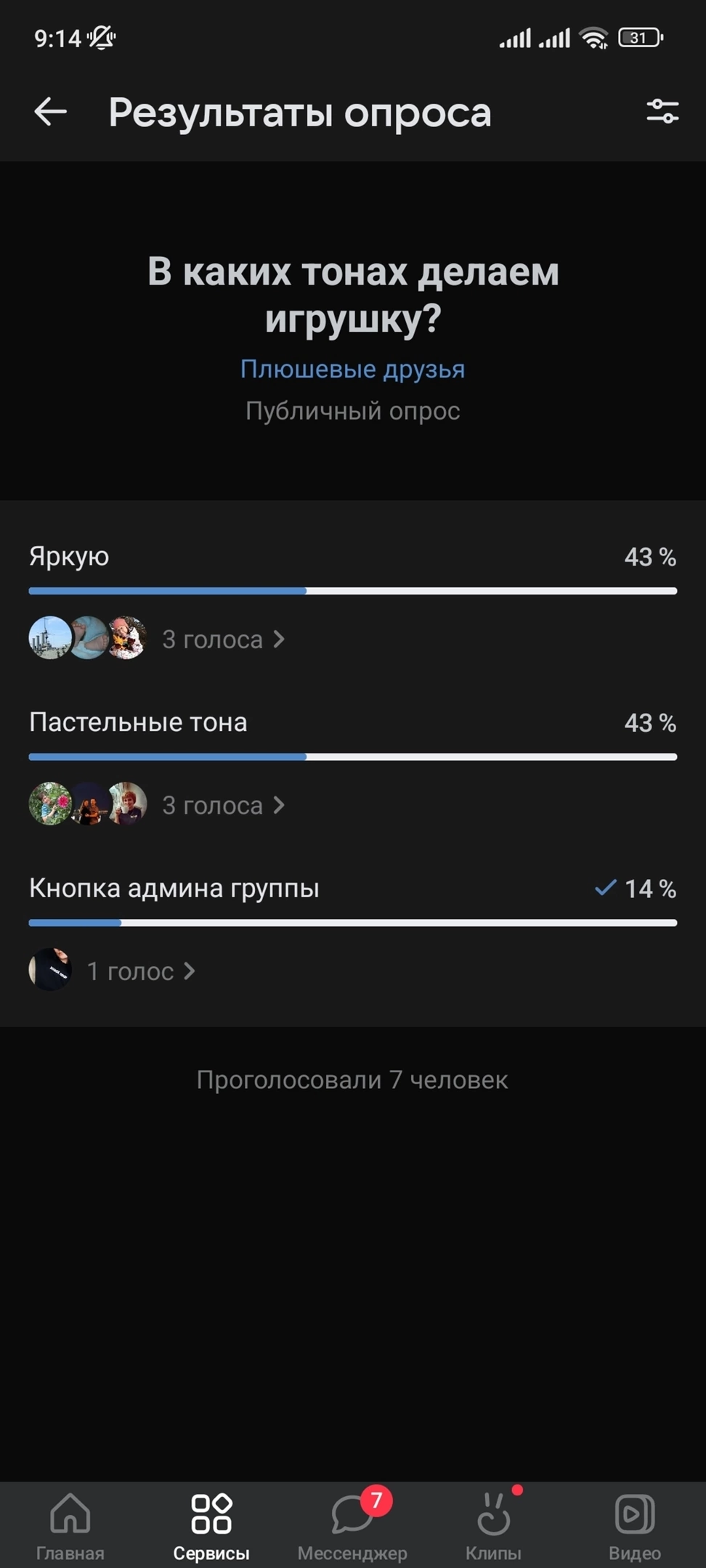706x1568 pixels.
Task: Go to the Клипы tab
Action: point(493,1526)
